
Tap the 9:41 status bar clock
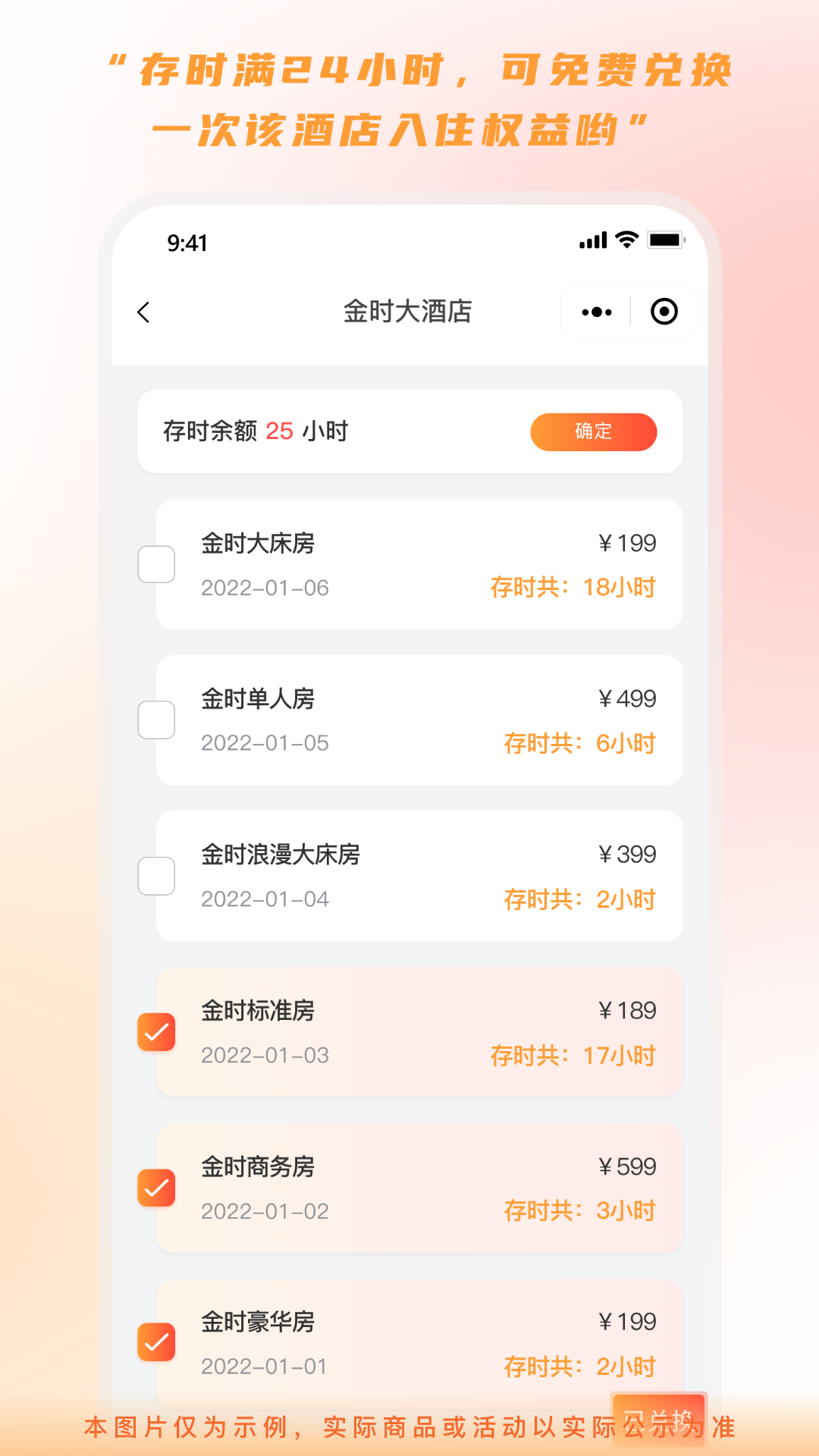187,243
